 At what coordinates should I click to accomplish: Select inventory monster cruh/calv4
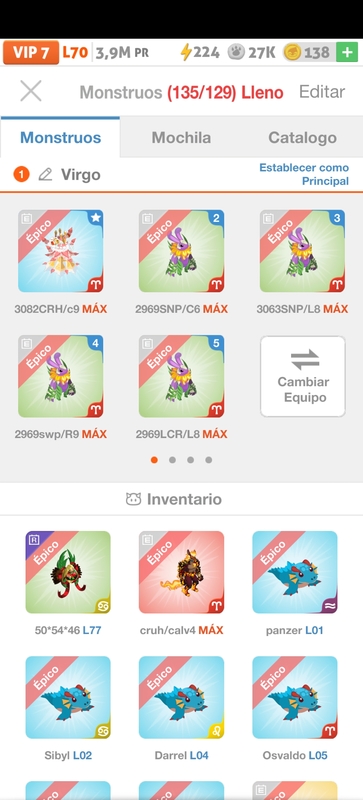(181, 572)
